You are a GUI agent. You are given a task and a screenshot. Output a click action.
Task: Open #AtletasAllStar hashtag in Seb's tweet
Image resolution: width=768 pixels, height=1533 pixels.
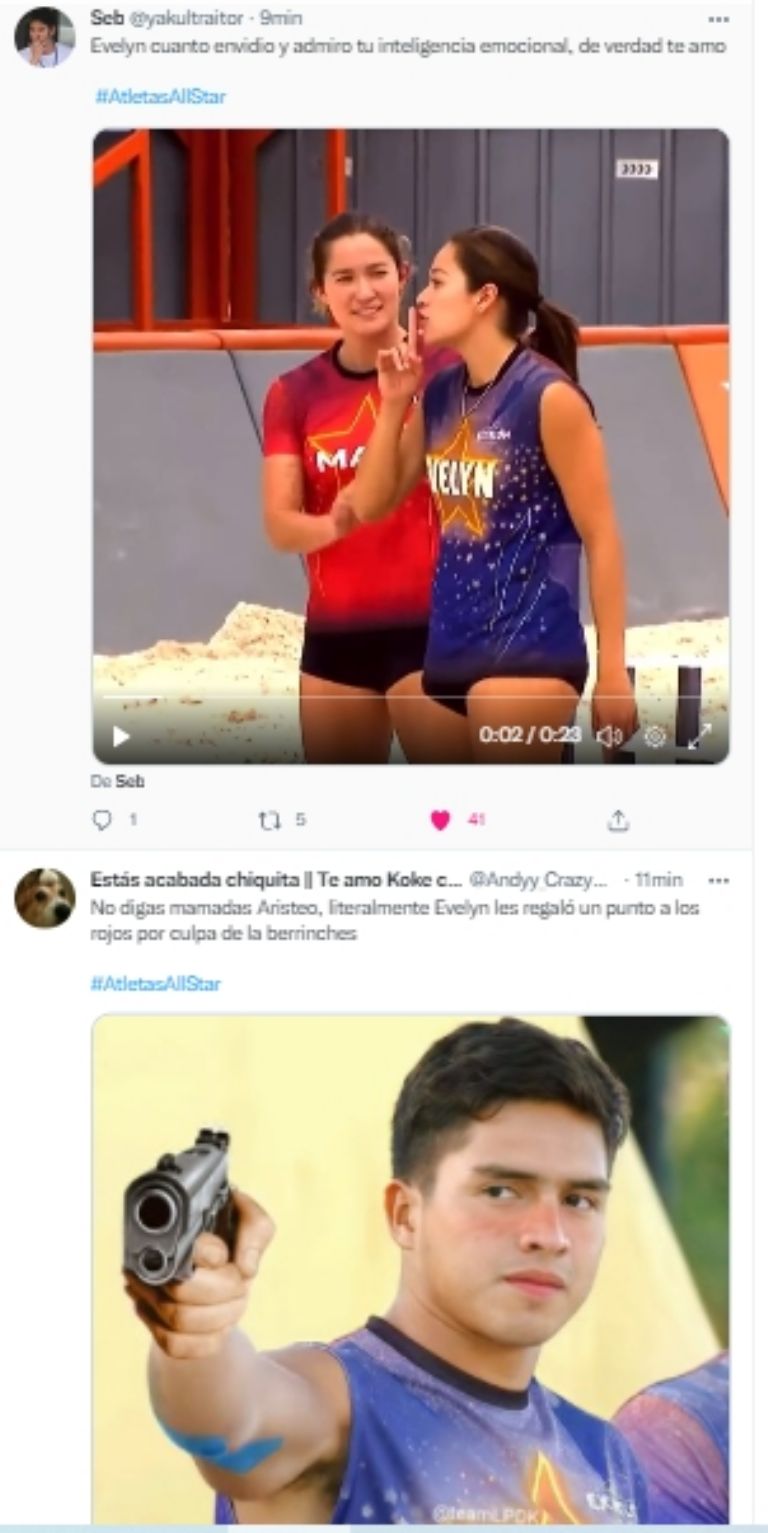point(160,97)
